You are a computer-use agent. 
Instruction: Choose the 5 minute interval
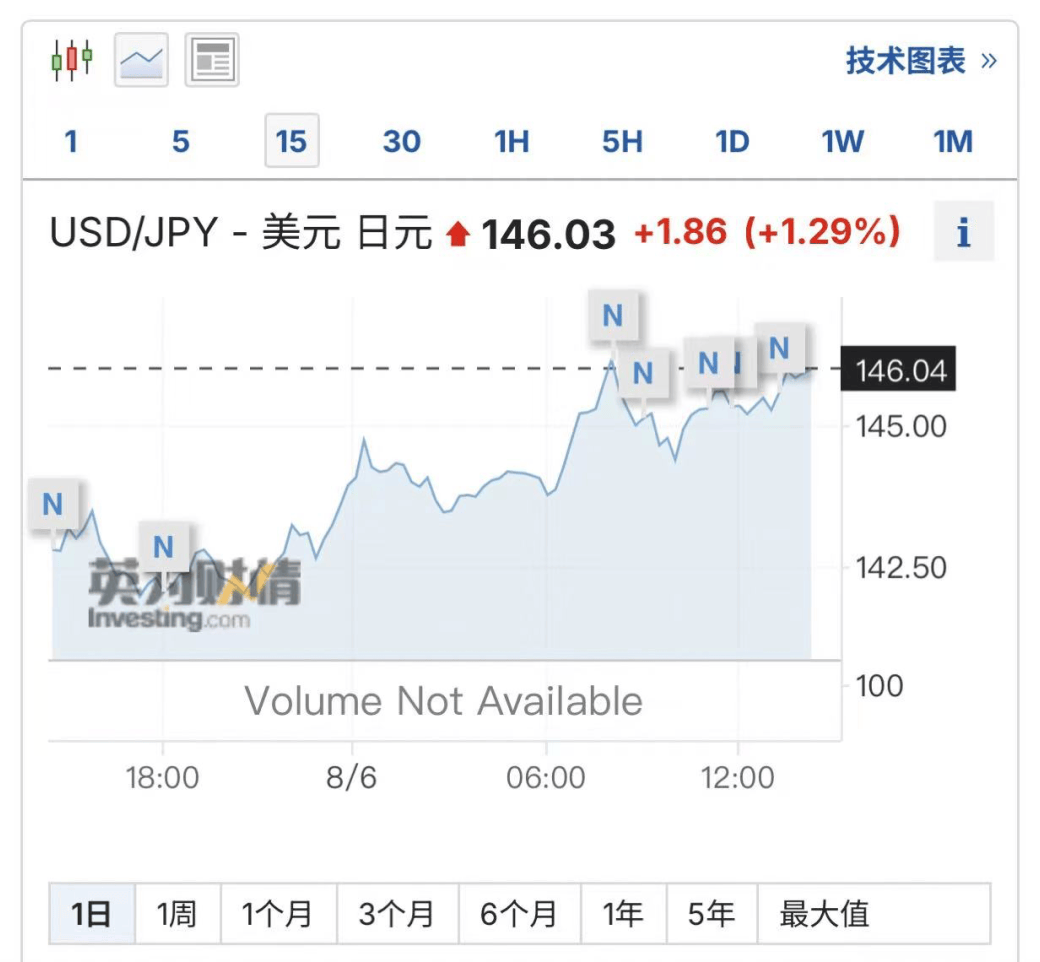coord(180,141)
